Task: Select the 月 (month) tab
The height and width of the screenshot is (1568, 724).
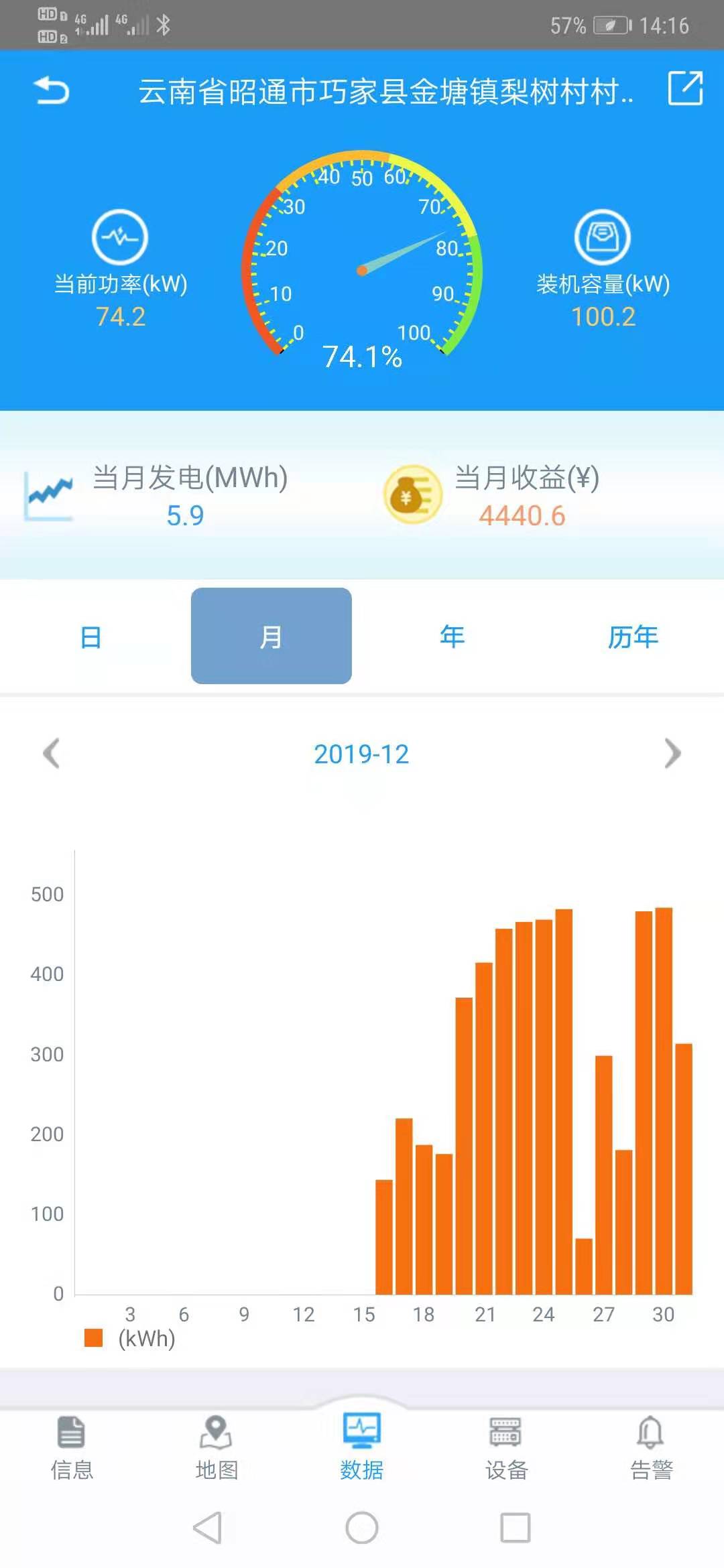Action: (x=271, y=636)
